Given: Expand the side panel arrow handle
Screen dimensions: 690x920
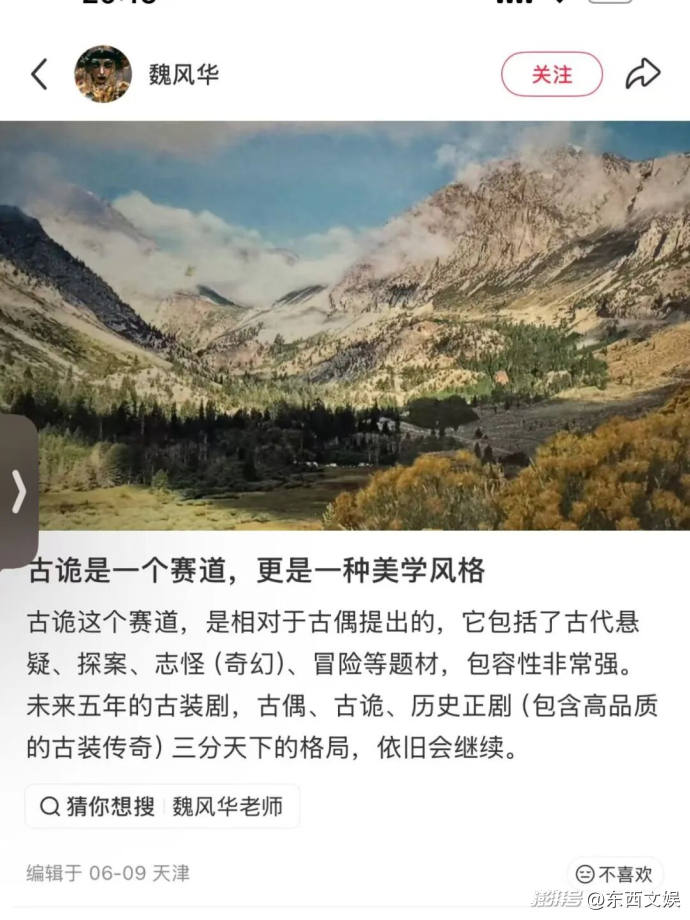Looking at the screenshot, I should pos(18,492).
